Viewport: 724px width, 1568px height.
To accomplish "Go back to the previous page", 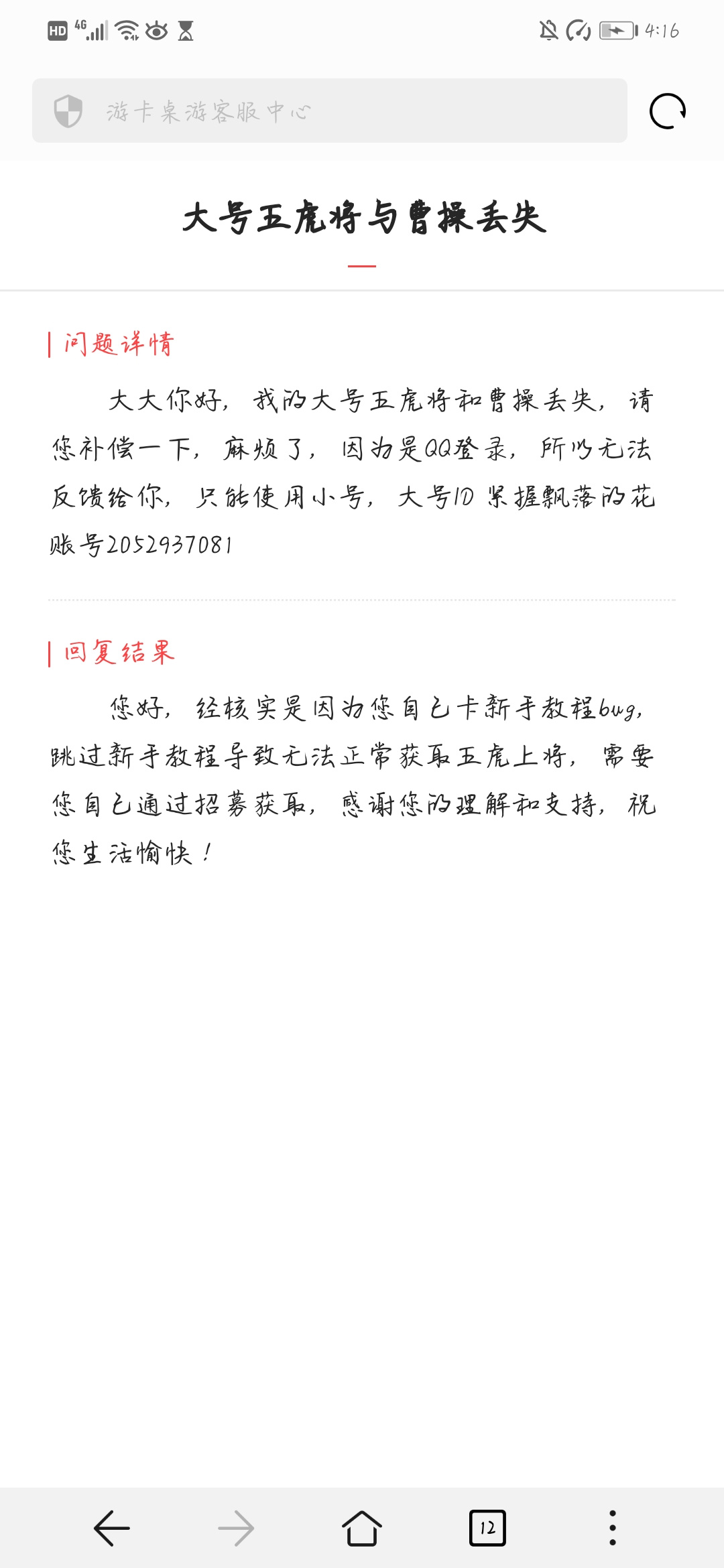I will (112, 1528).
